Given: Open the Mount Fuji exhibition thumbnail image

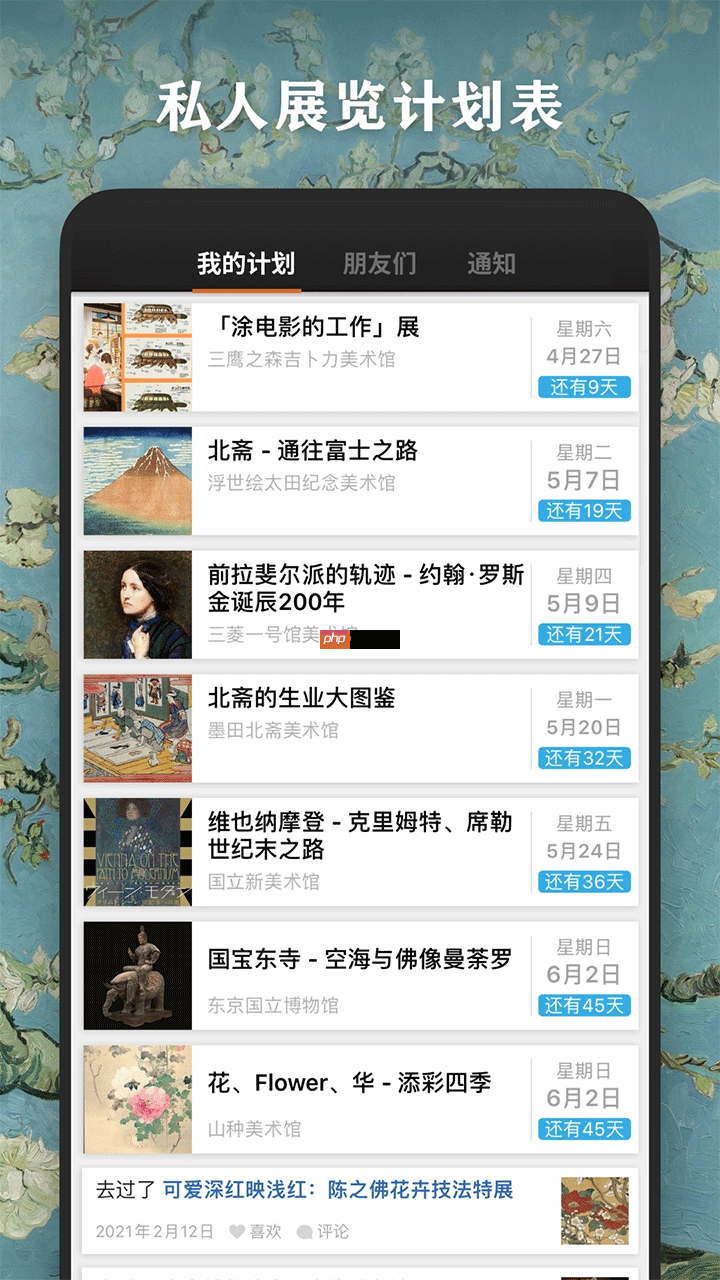Looking at the screenshot, I should coord(137,479).
